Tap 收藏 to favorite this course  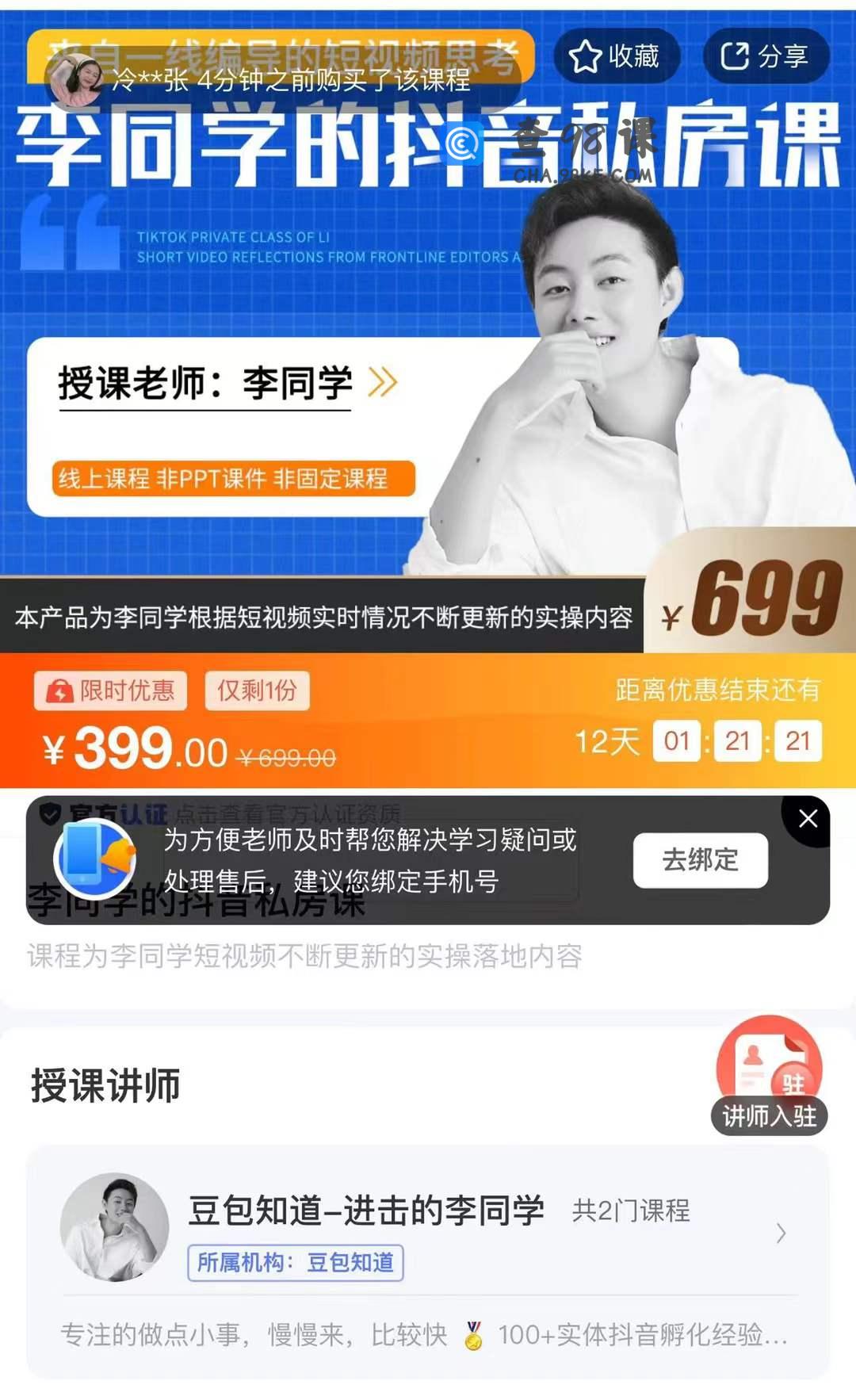(616, 56)
